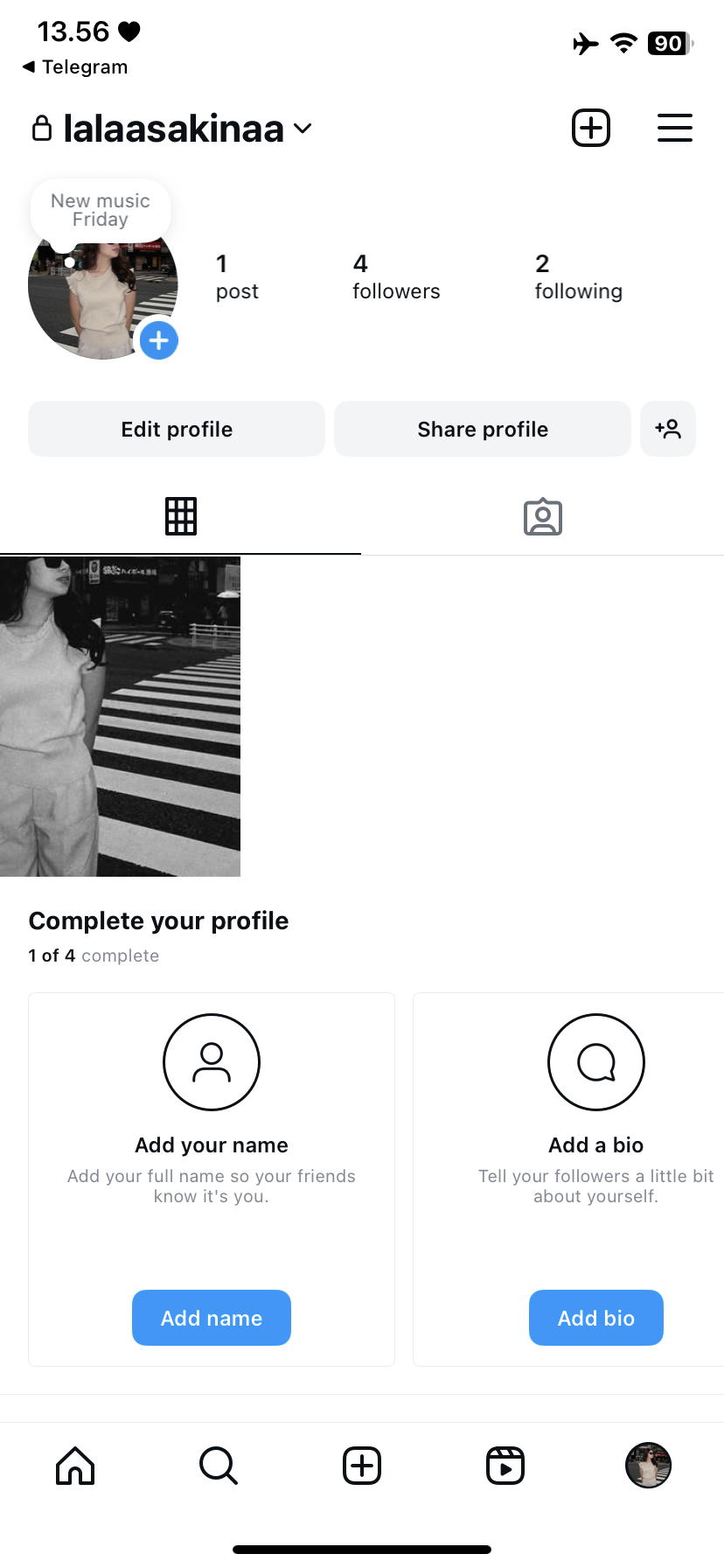Image resolution: width=724 pixels, height=1568 pixels.
Task: Open the hamburger settings menu
Action: (674, 129)
